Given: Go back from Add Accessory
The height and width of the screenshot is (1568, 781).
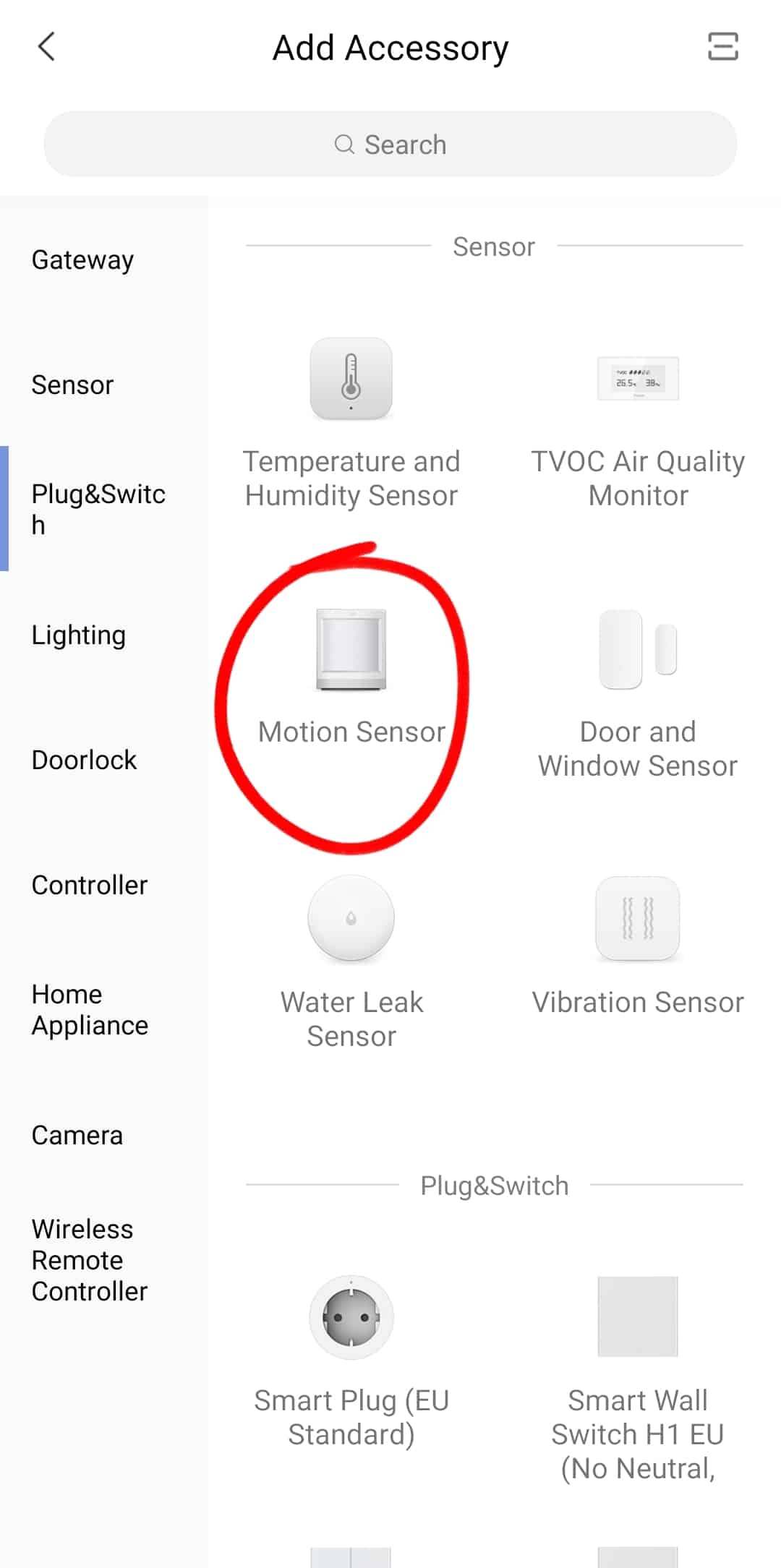Looking at the screenshot, I should [x=46, y=48].
